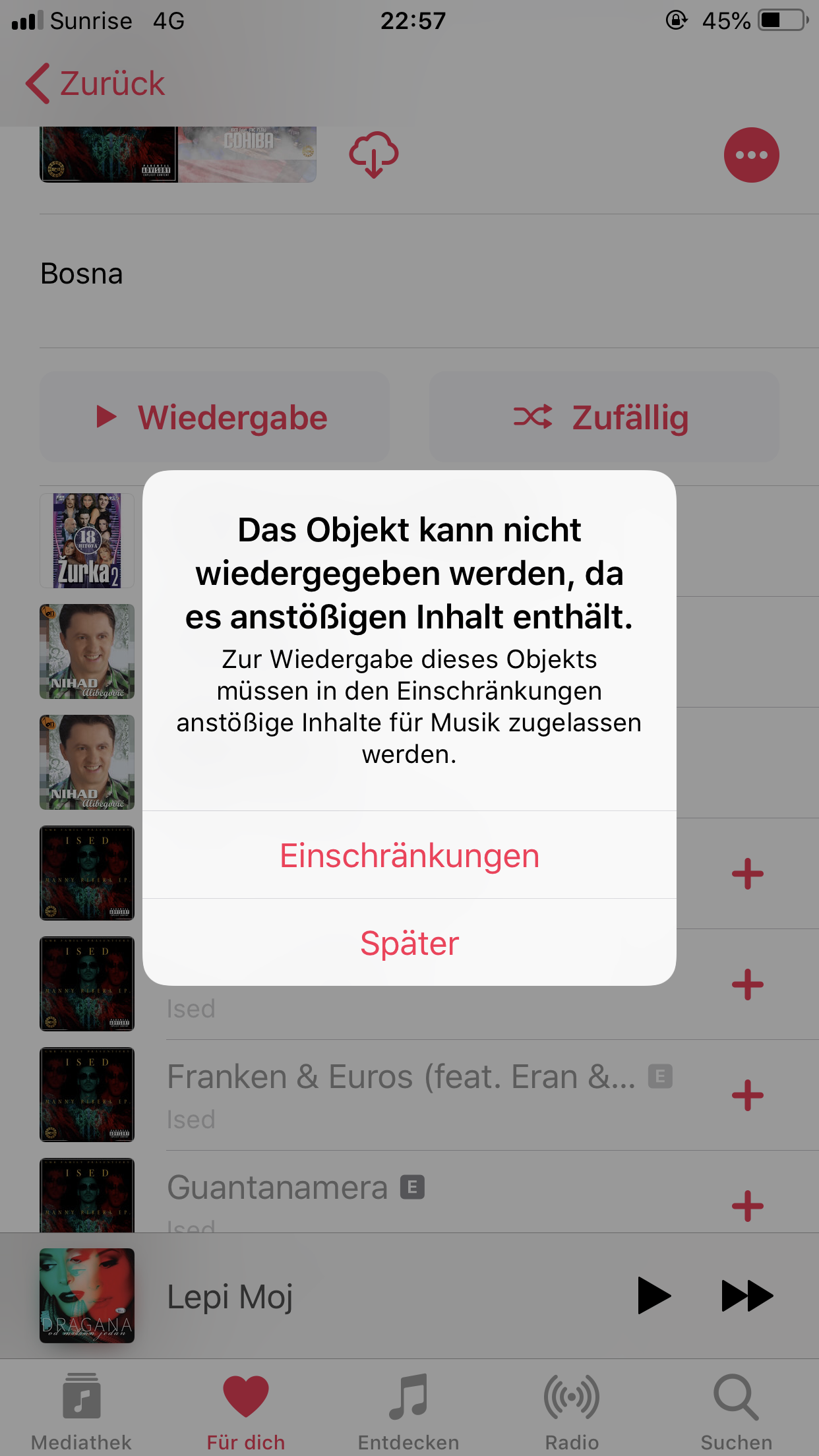Switch to the Entdecken tab

408,1411
